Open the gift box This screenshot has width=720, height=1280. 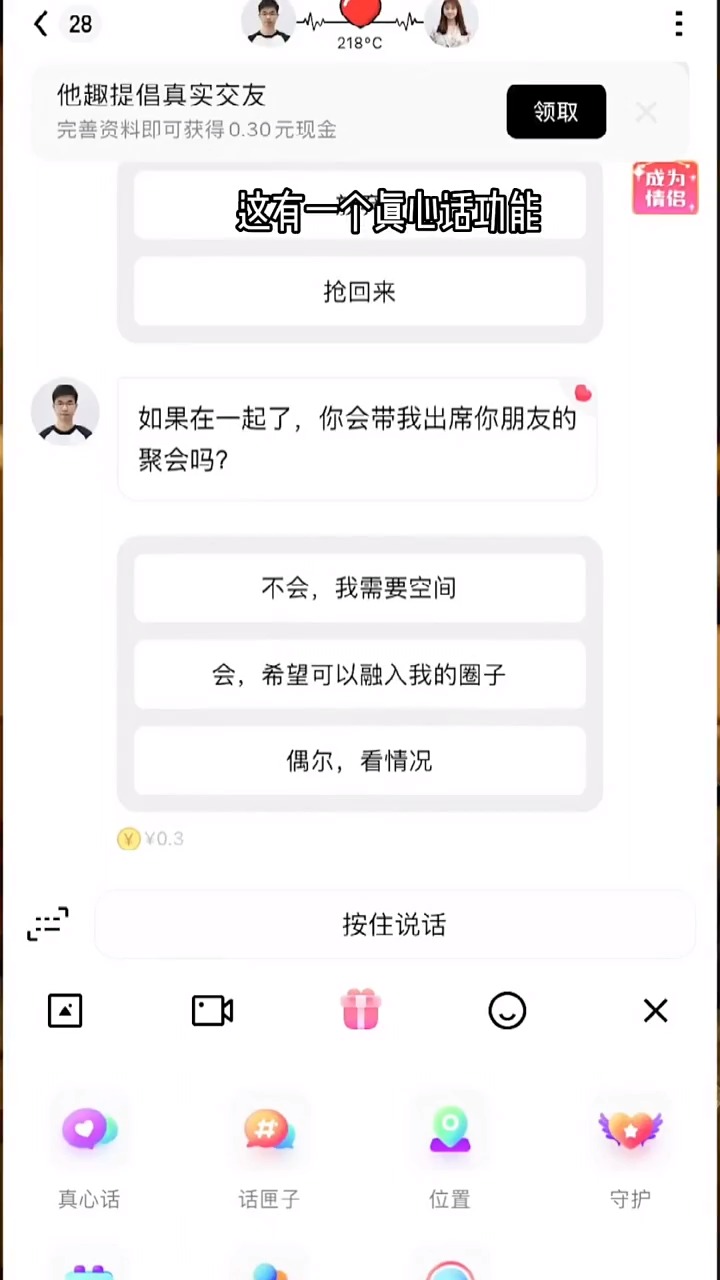[360, 1010]
